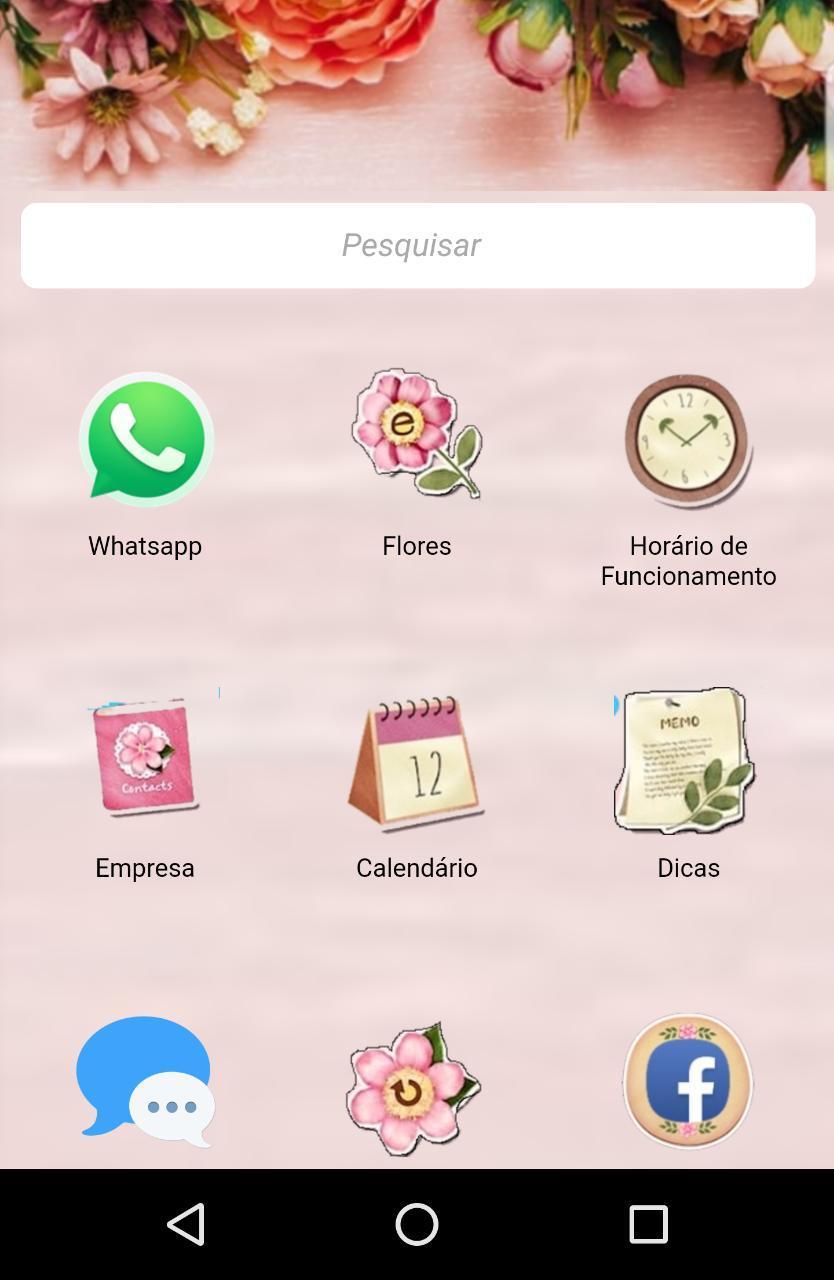Tap the Calendário label text
The height and width of the screenshot is (1280, 834).
[x=416, y=868]
